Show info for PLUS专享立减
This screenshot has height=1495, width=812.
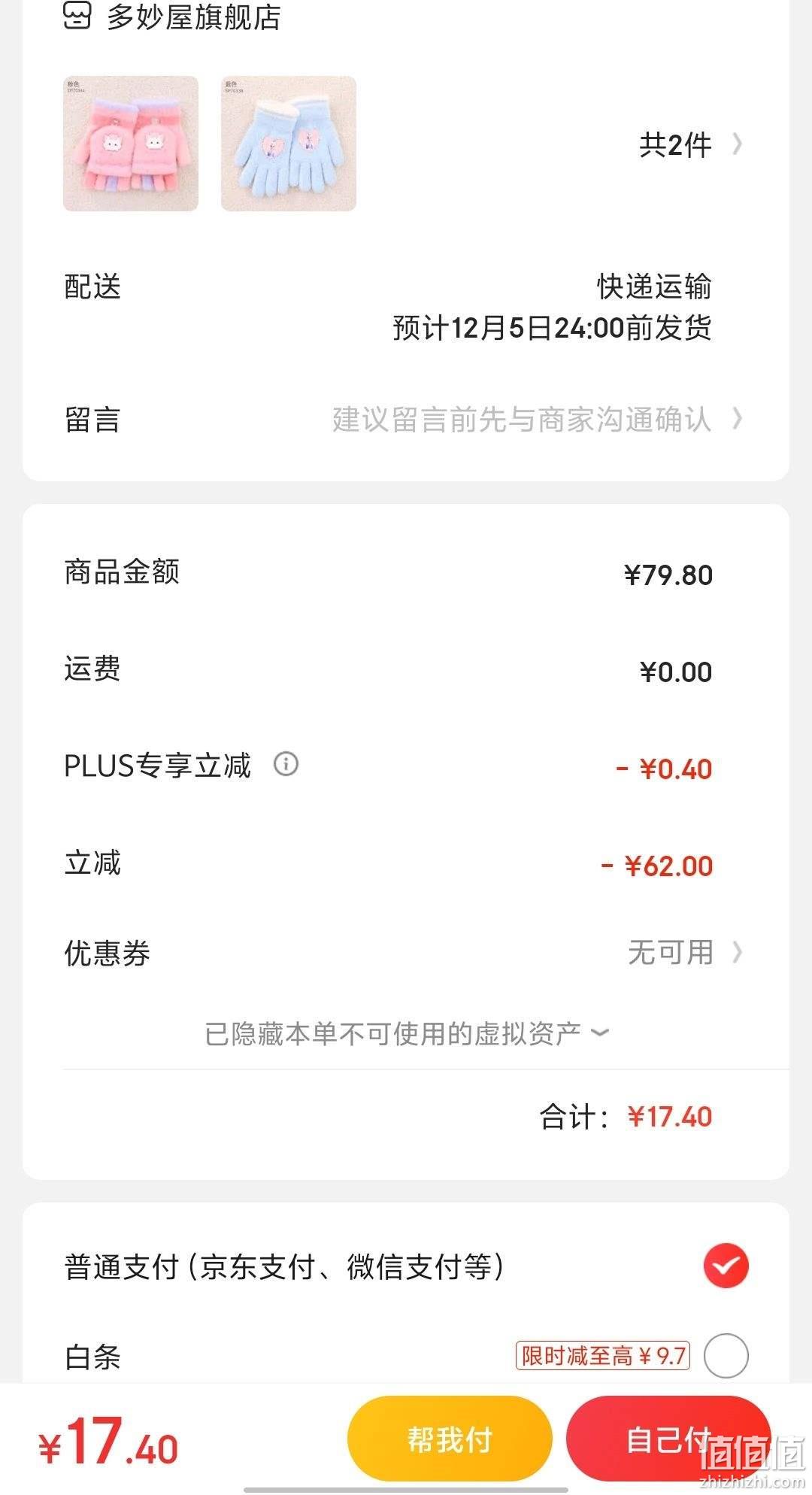[x=286, y=764]
